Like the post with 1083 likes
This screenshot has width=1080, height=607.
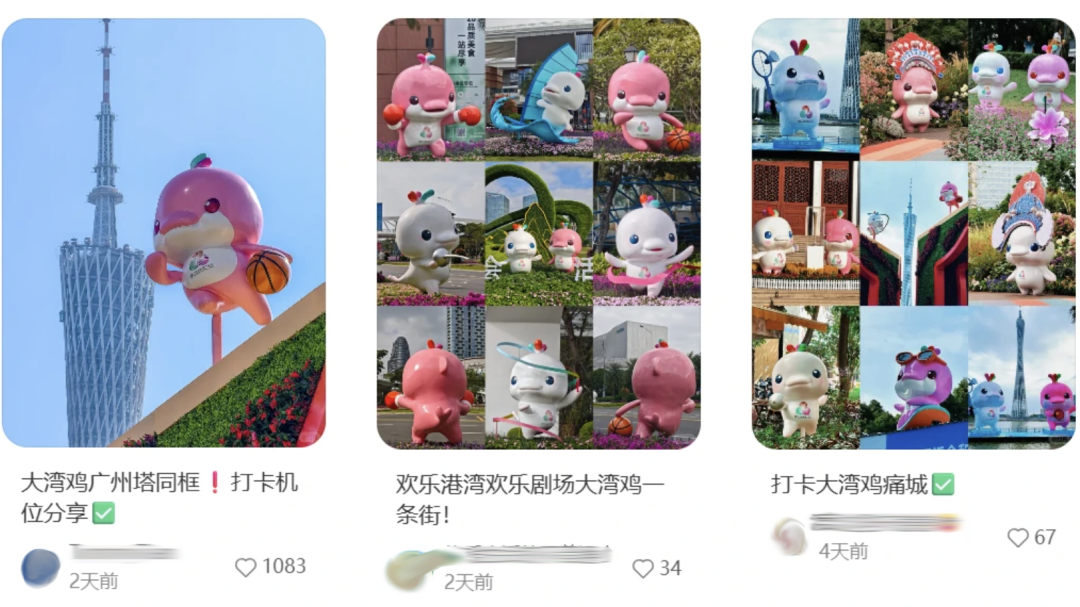[246, 567]
